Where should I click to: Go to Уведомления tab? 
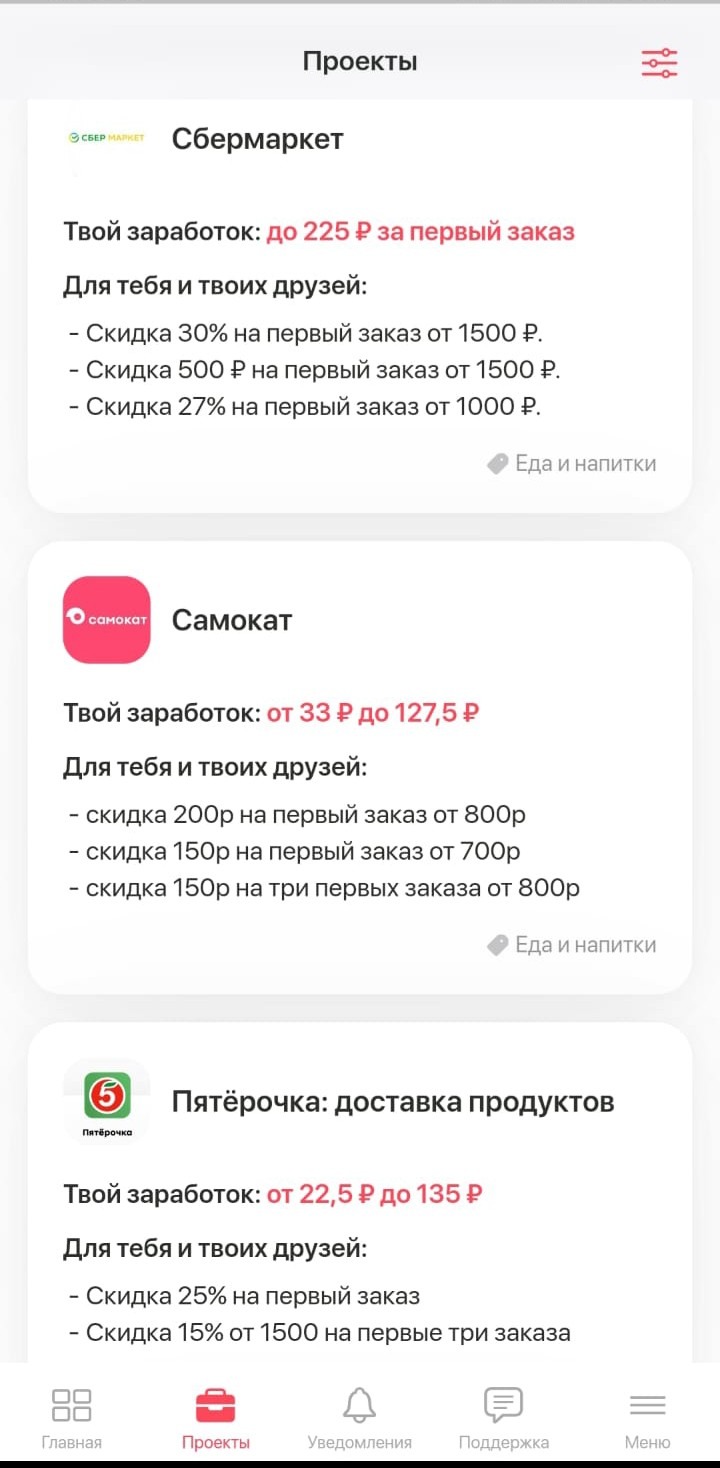point(360,1418)
